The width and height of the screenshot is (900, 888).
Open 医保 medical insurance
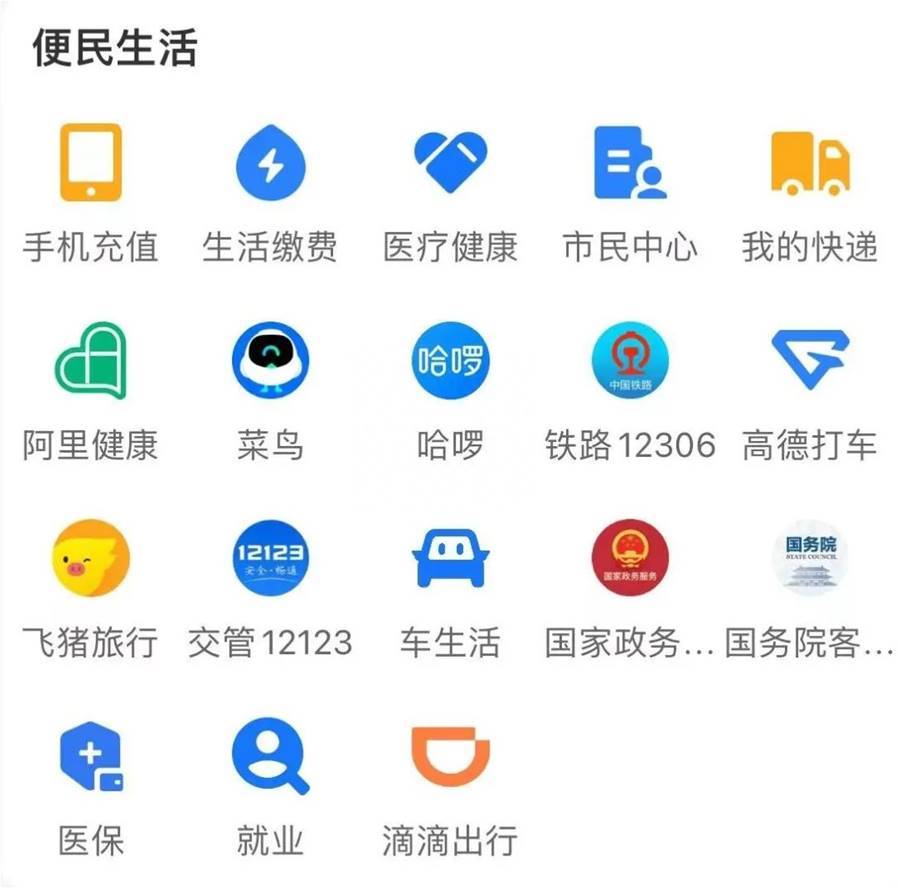pyautogui.click(x=90, y=757)
